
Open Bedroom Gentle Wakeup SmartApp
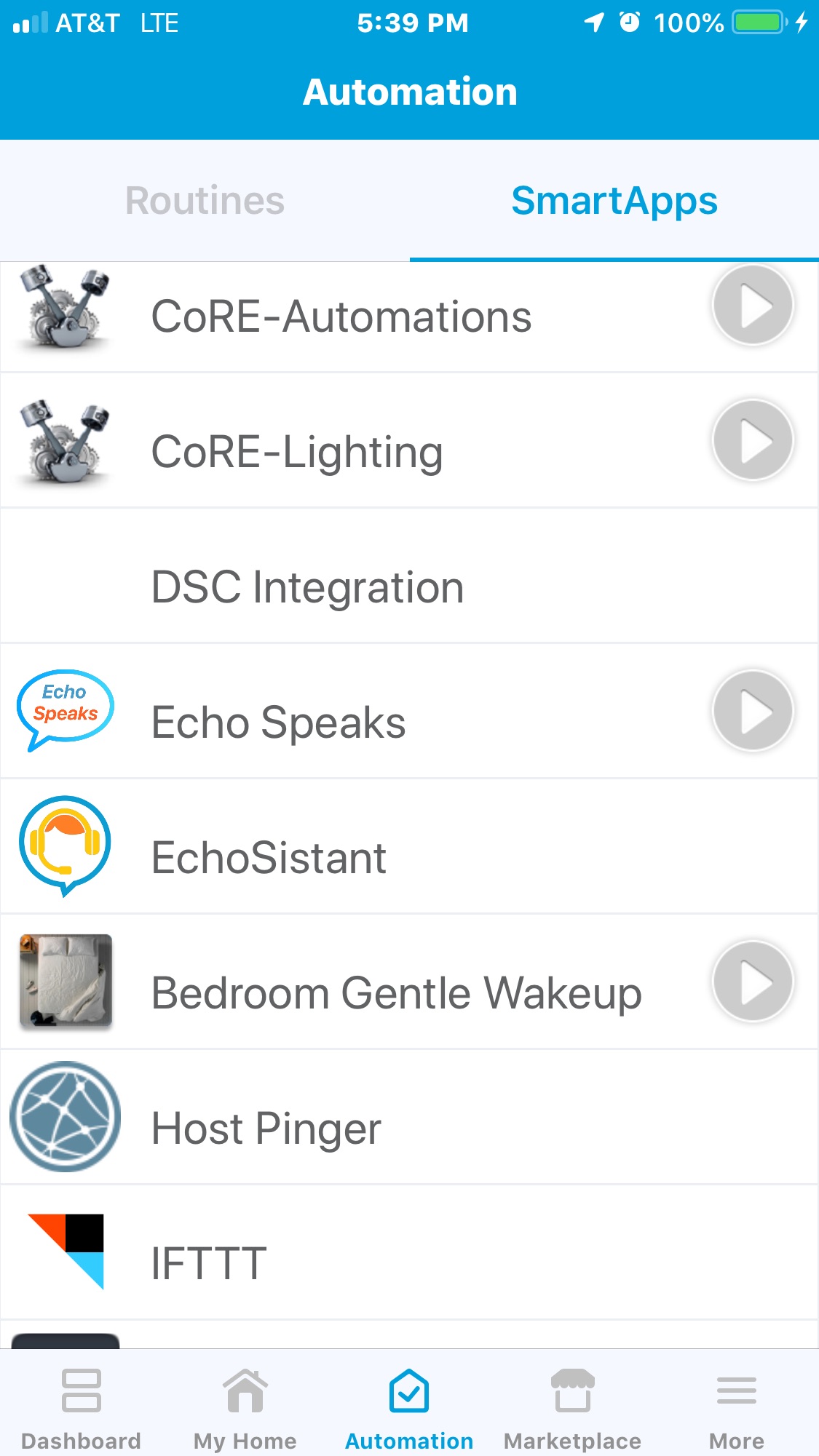pos(396,993)
